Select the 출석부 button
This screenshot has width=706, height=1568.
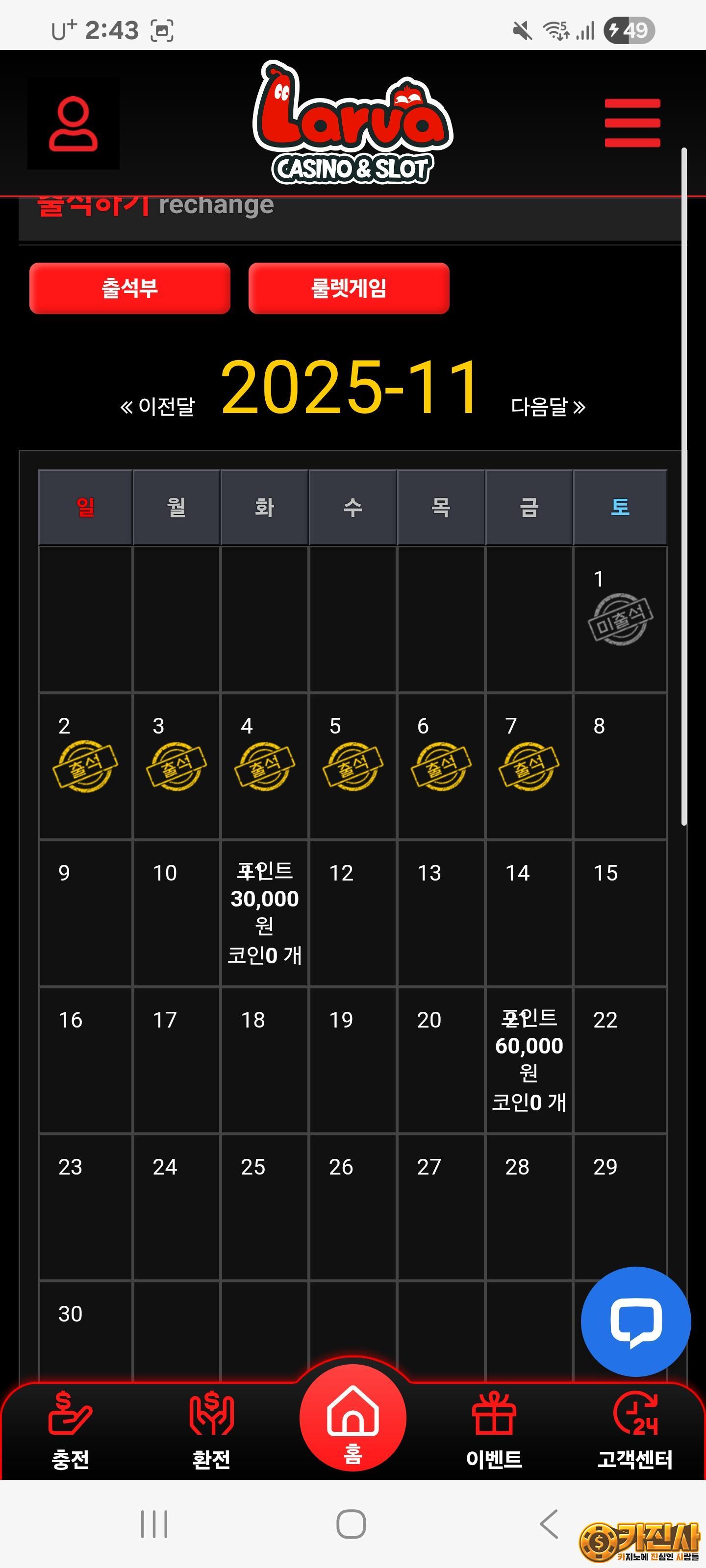[130, 289]
